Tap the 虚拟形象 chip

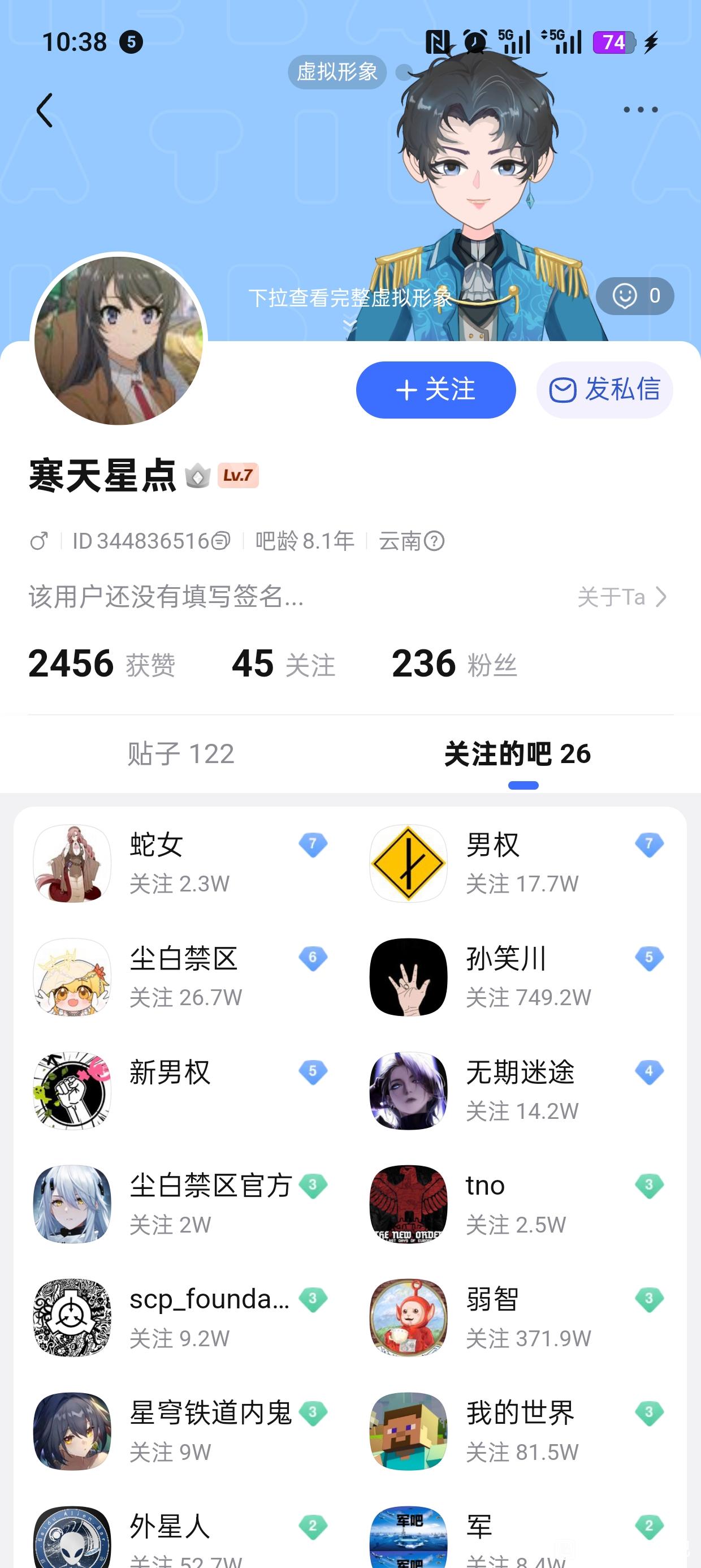[x=337, y=72]
